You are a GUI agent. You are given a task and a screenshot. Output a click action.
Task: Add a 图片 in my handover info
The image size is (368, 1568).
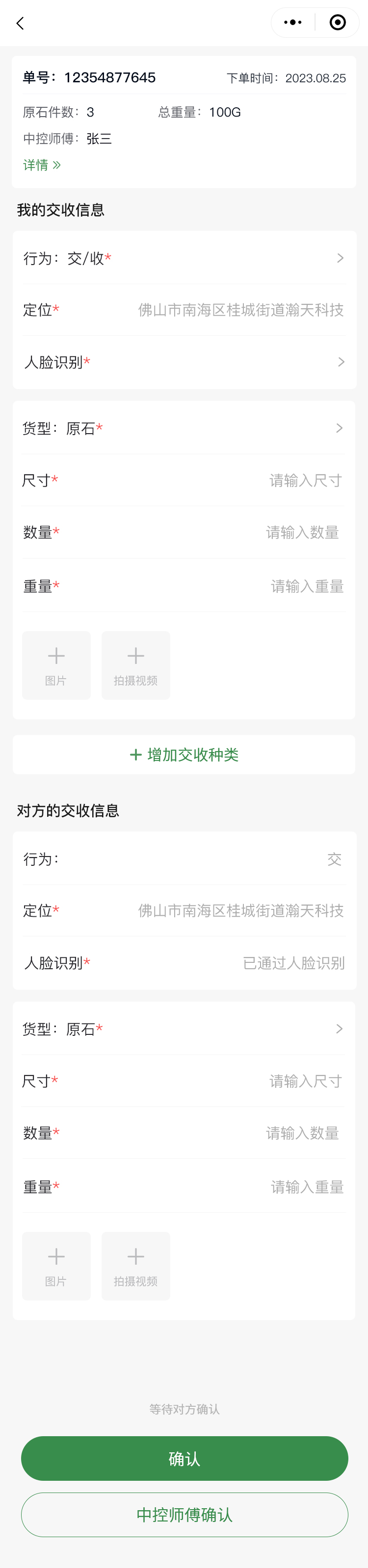click(56, 665)
